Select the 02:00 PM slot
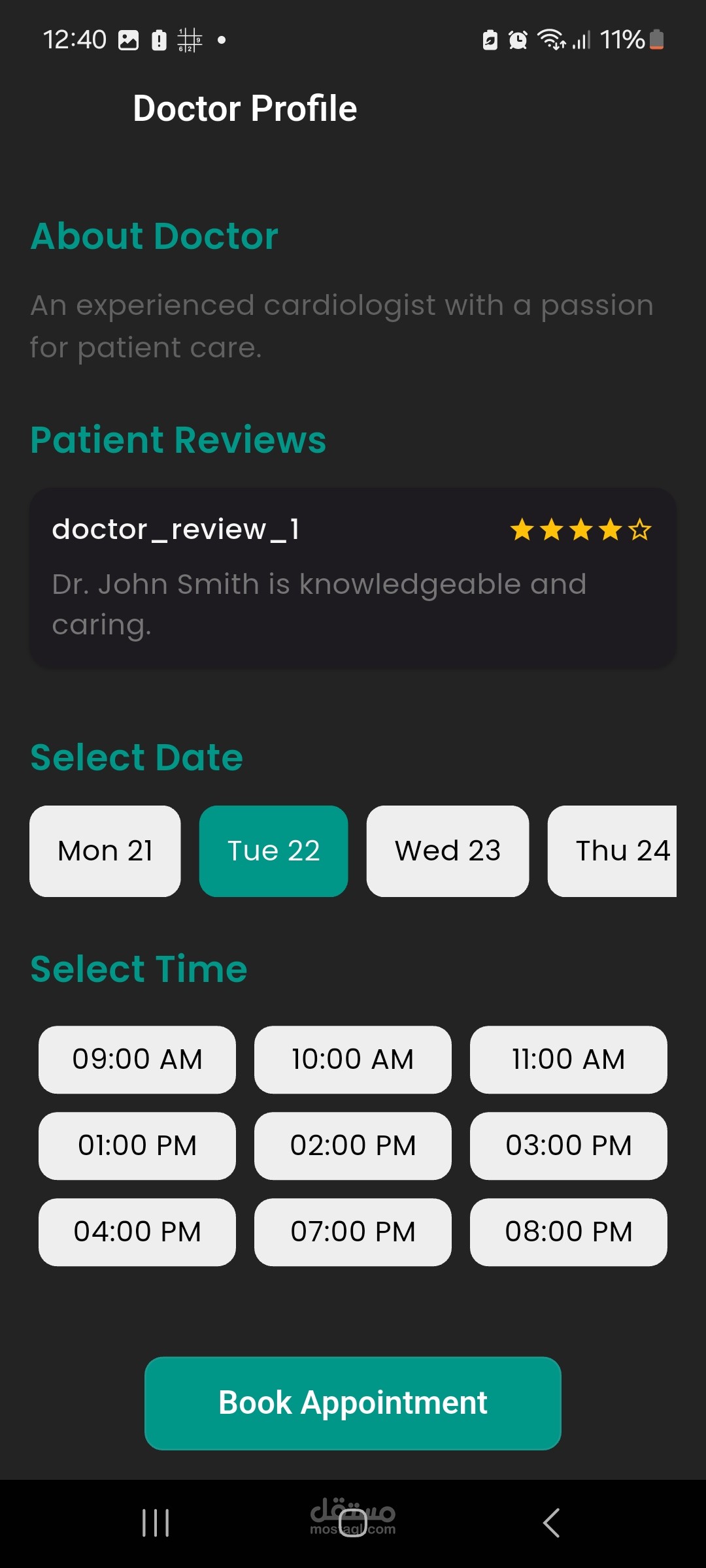This screenshot has height=1568, width=706. (353, 1145)
